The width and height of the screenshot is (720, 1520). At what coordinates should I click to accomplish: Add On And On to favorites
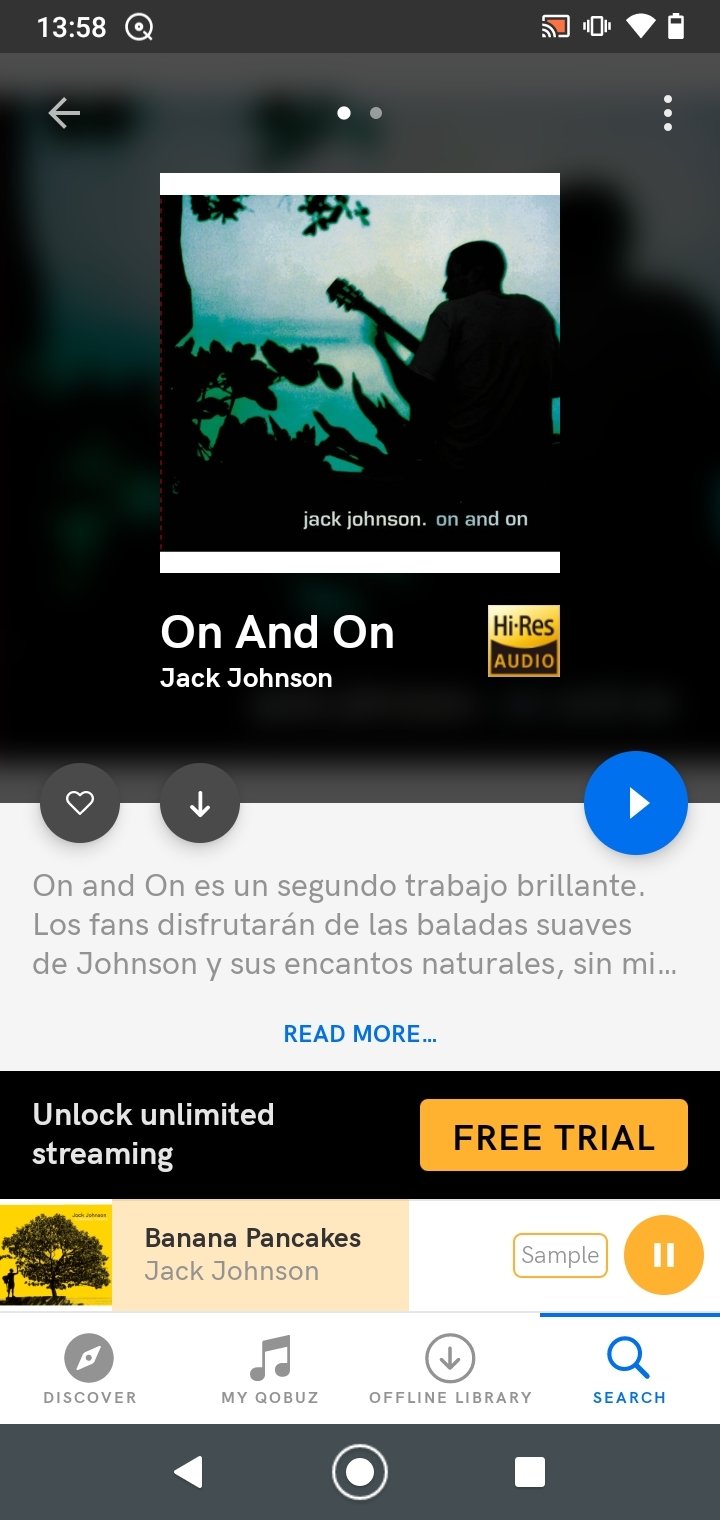click(80, 803)
